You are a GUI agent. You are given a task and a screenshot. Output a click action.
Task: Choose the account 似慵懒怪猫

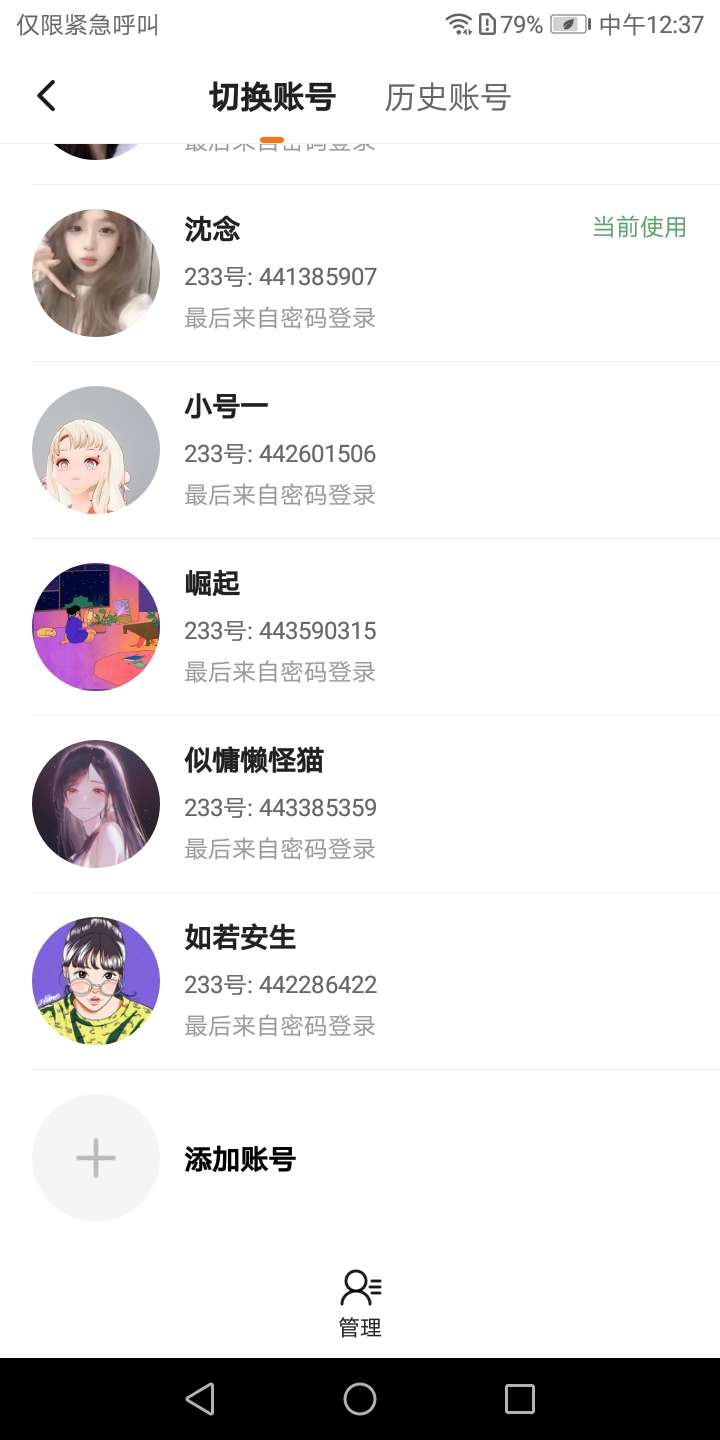tap(360, 804)
